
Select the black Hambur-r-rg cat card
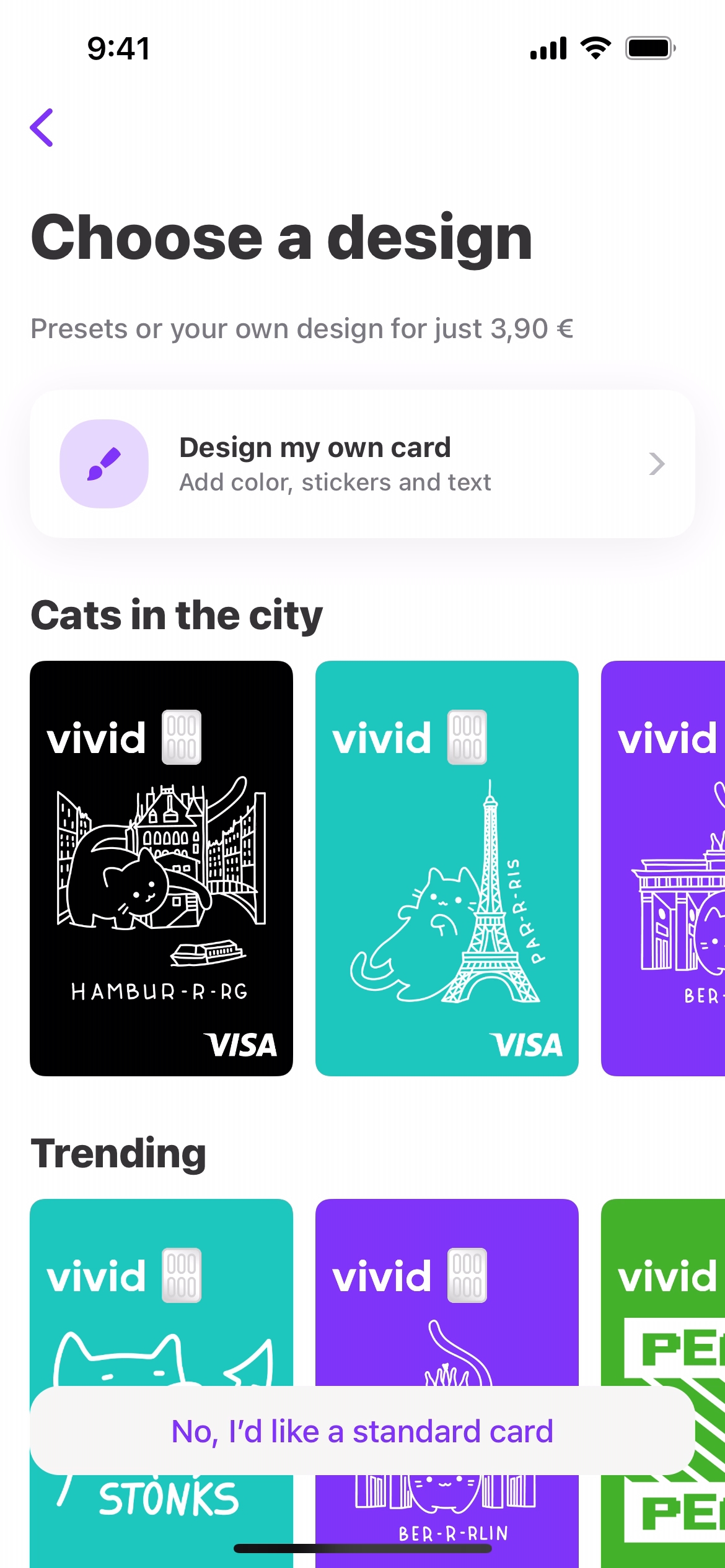pyautogui.click(x=161, y=868)
